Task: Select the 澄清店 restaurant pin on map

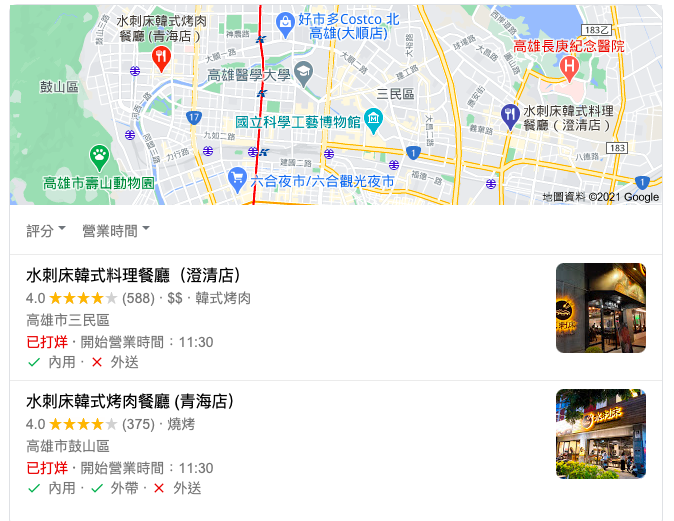Action: 510,116
